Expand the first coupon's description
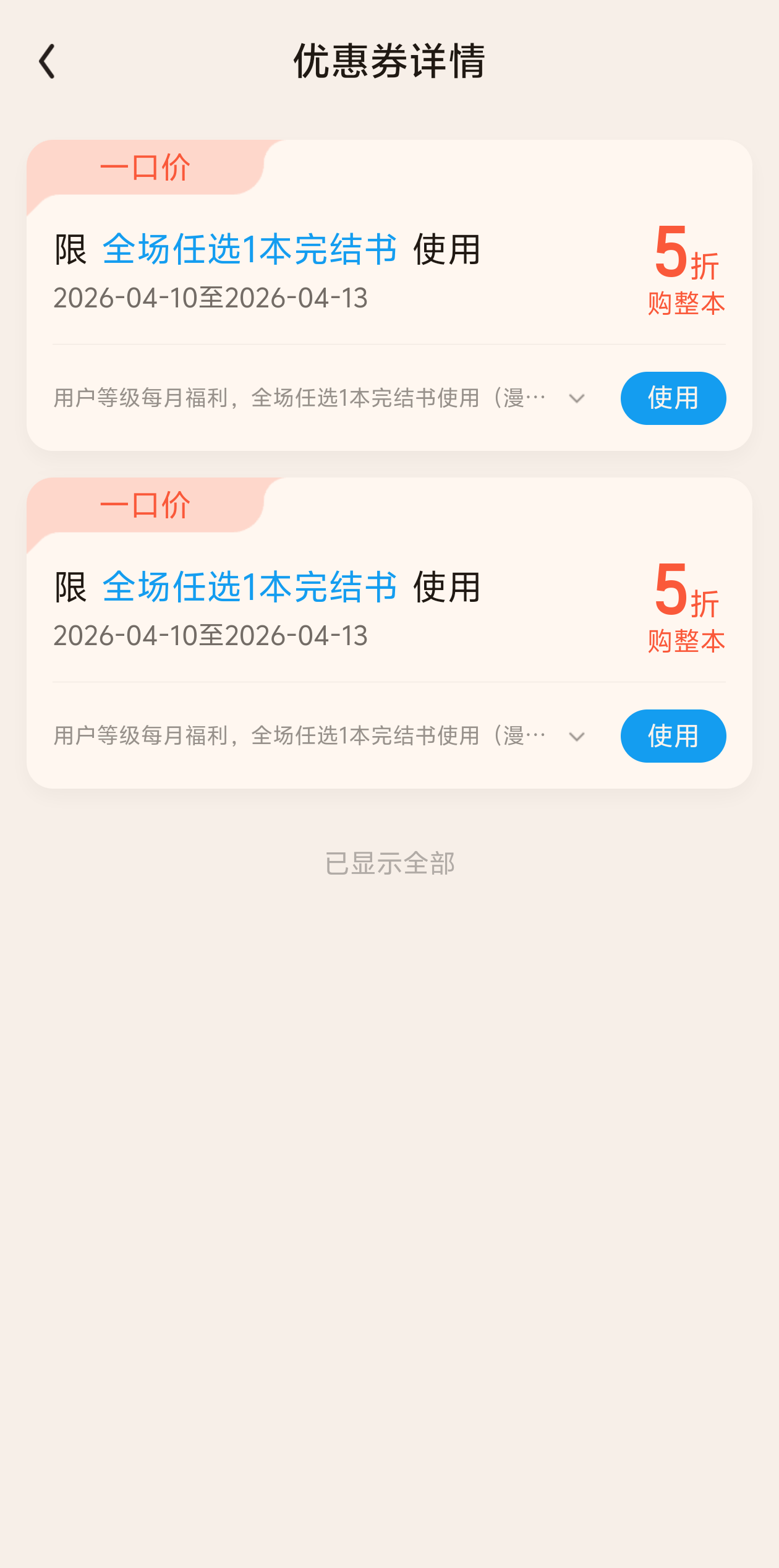The width and height of the screenshot is (779, 1568). coord(576,399)
